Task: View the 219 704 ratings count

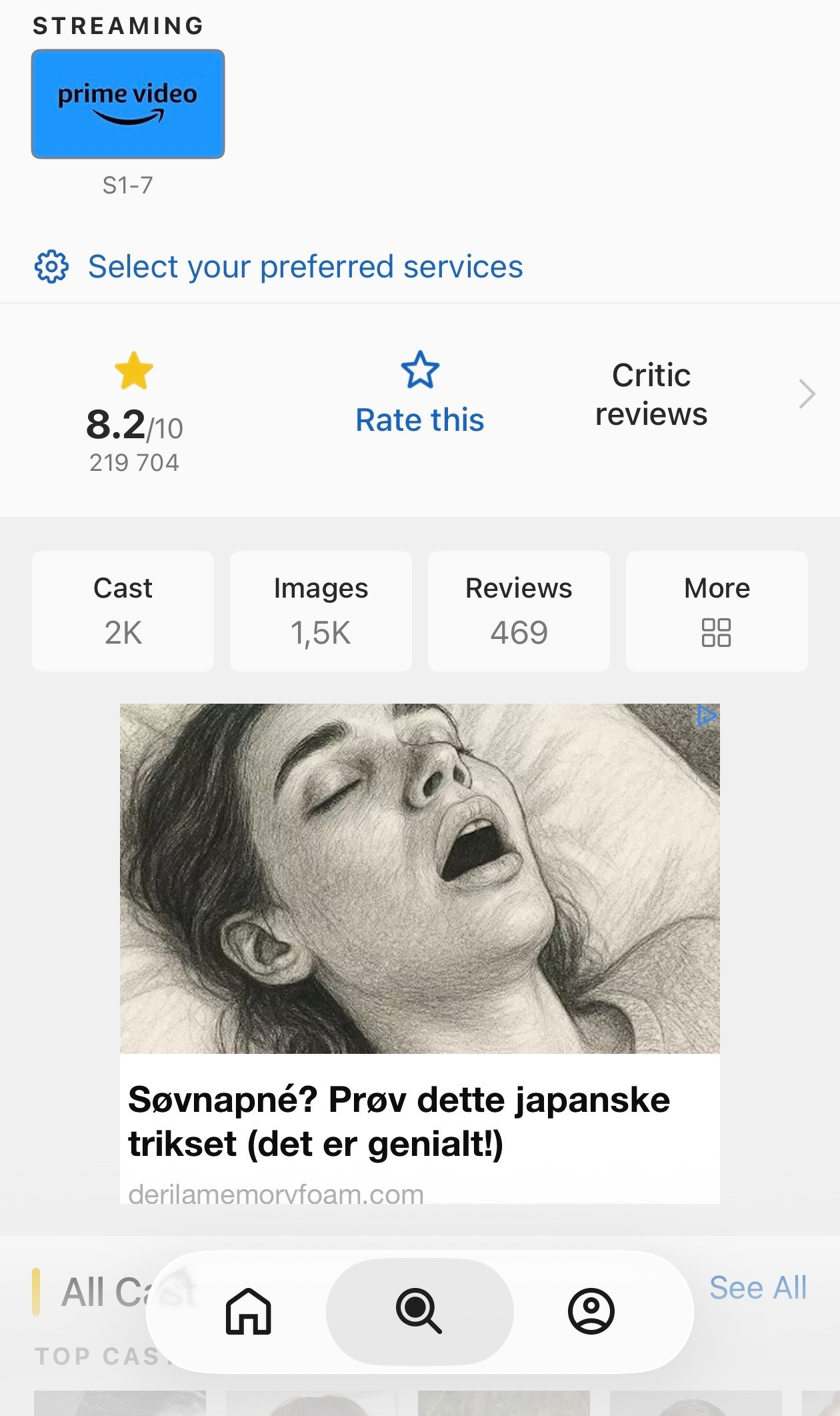Action: click(x=135, y=462)
